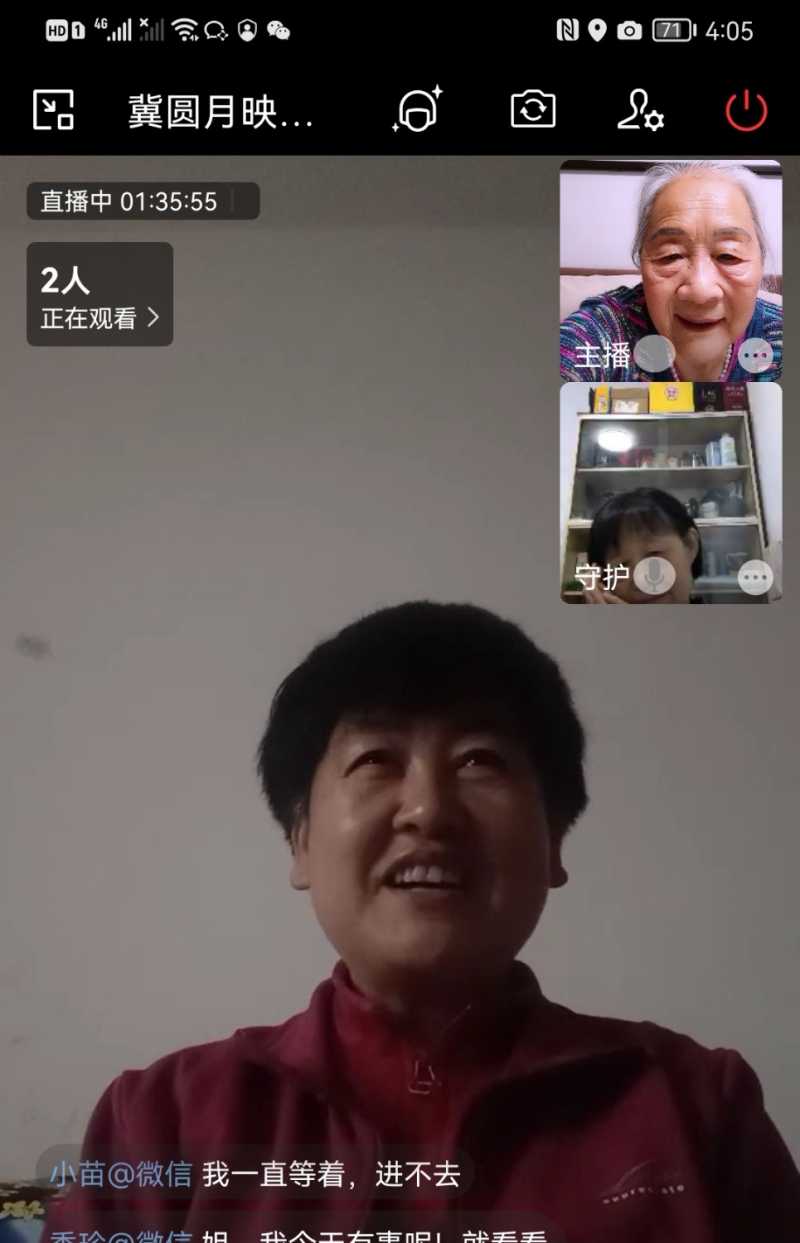The image size is (800, 1243).
Task: Open more options on the 主播 tile
Action: [x=755, y=354]
